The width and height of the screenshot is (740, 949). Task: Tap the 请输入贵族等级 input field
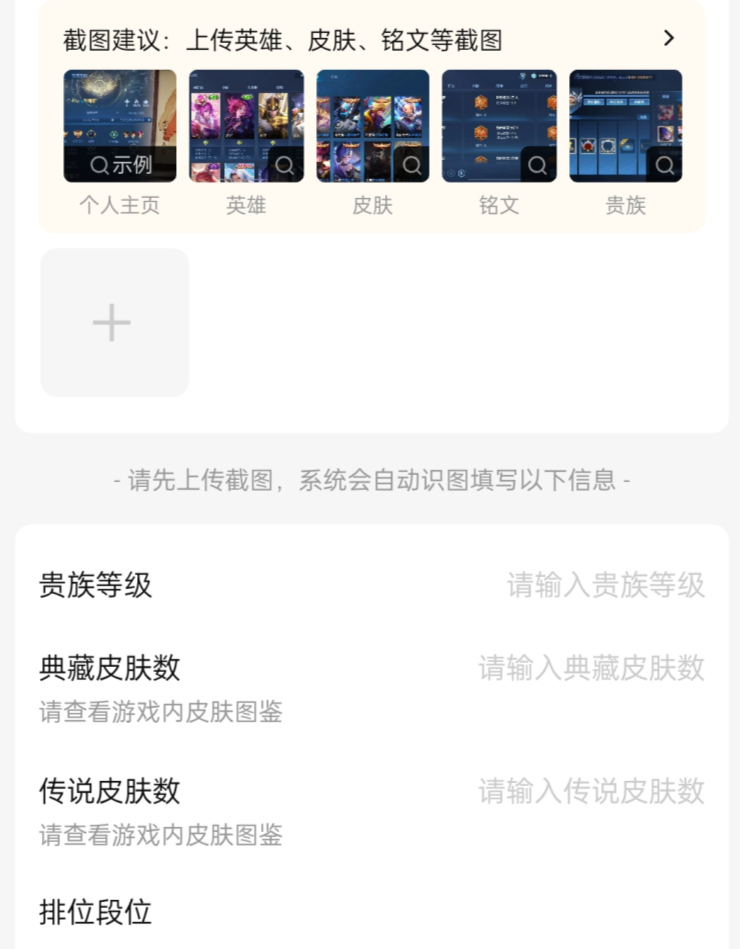pyautogui.click(x=605, y=585)
